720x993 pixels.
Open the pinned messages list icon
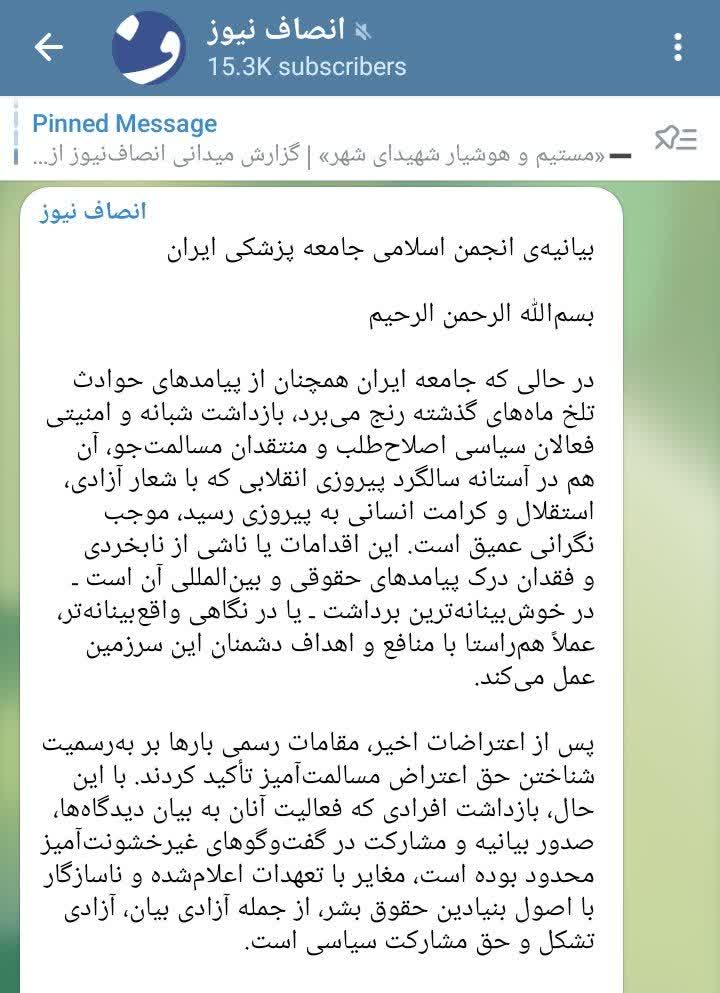point(675,139)
